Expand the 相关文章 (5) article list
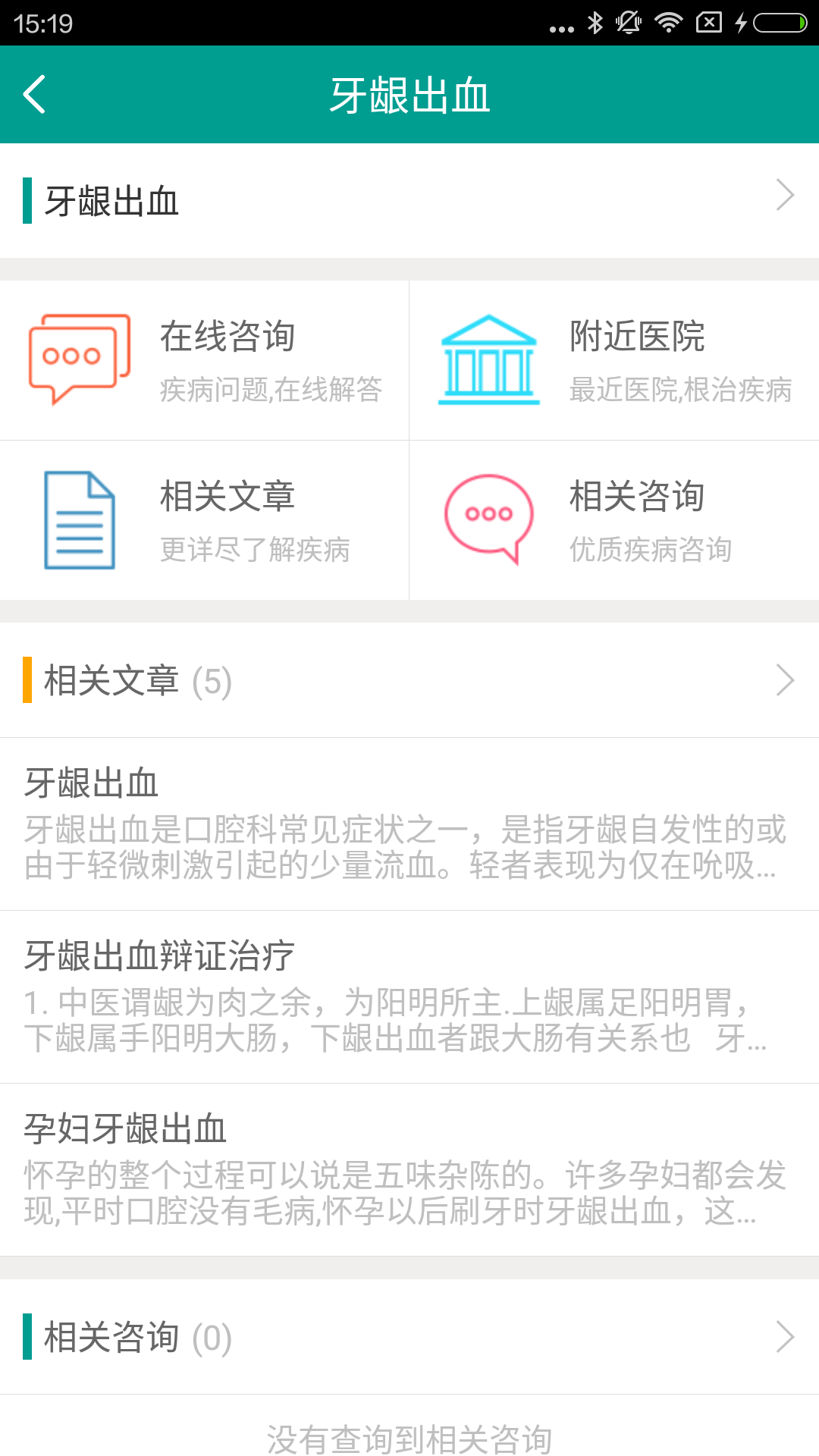 (x=409, y=681)
